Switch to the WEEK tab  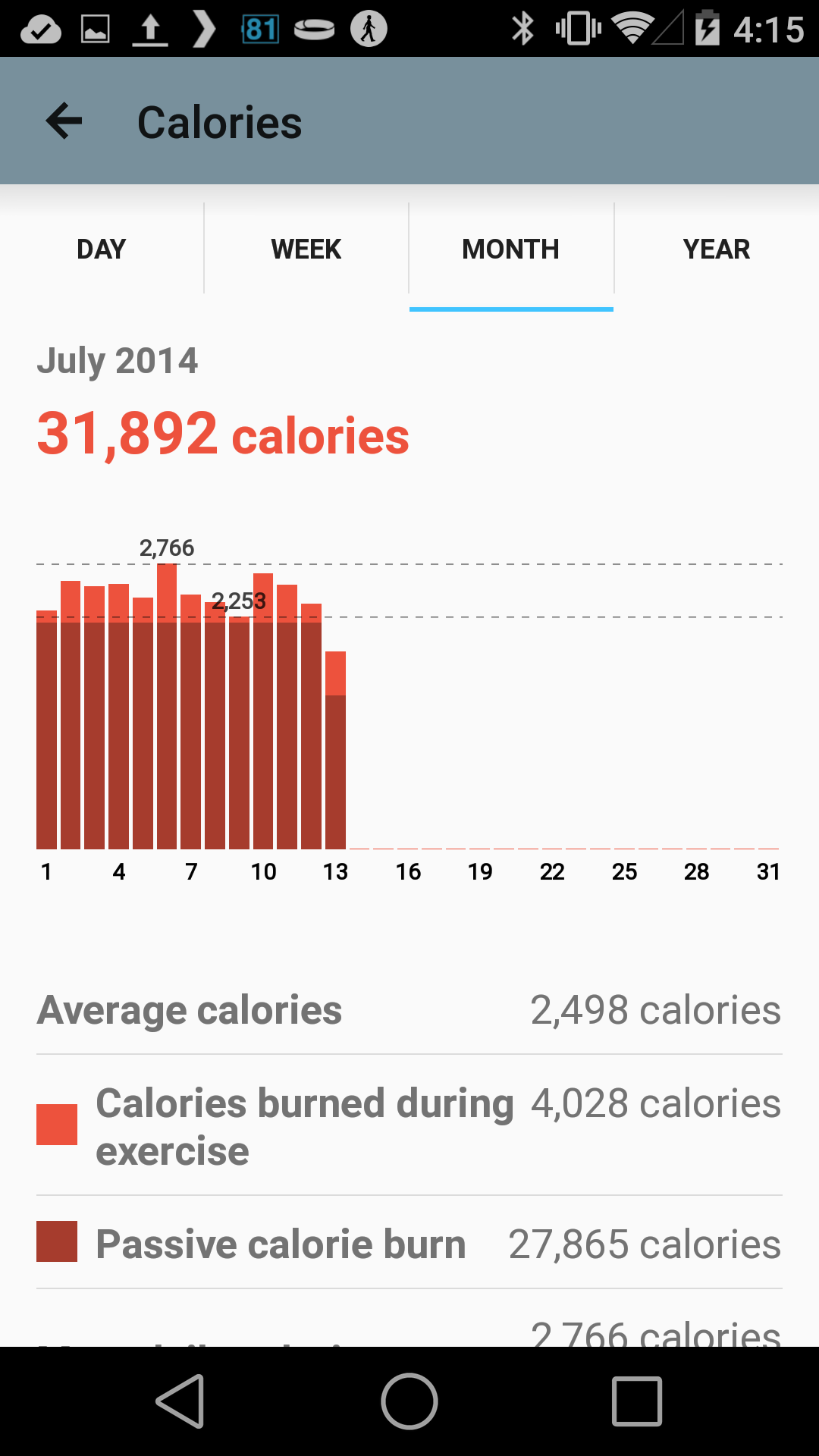coord(306,249)
